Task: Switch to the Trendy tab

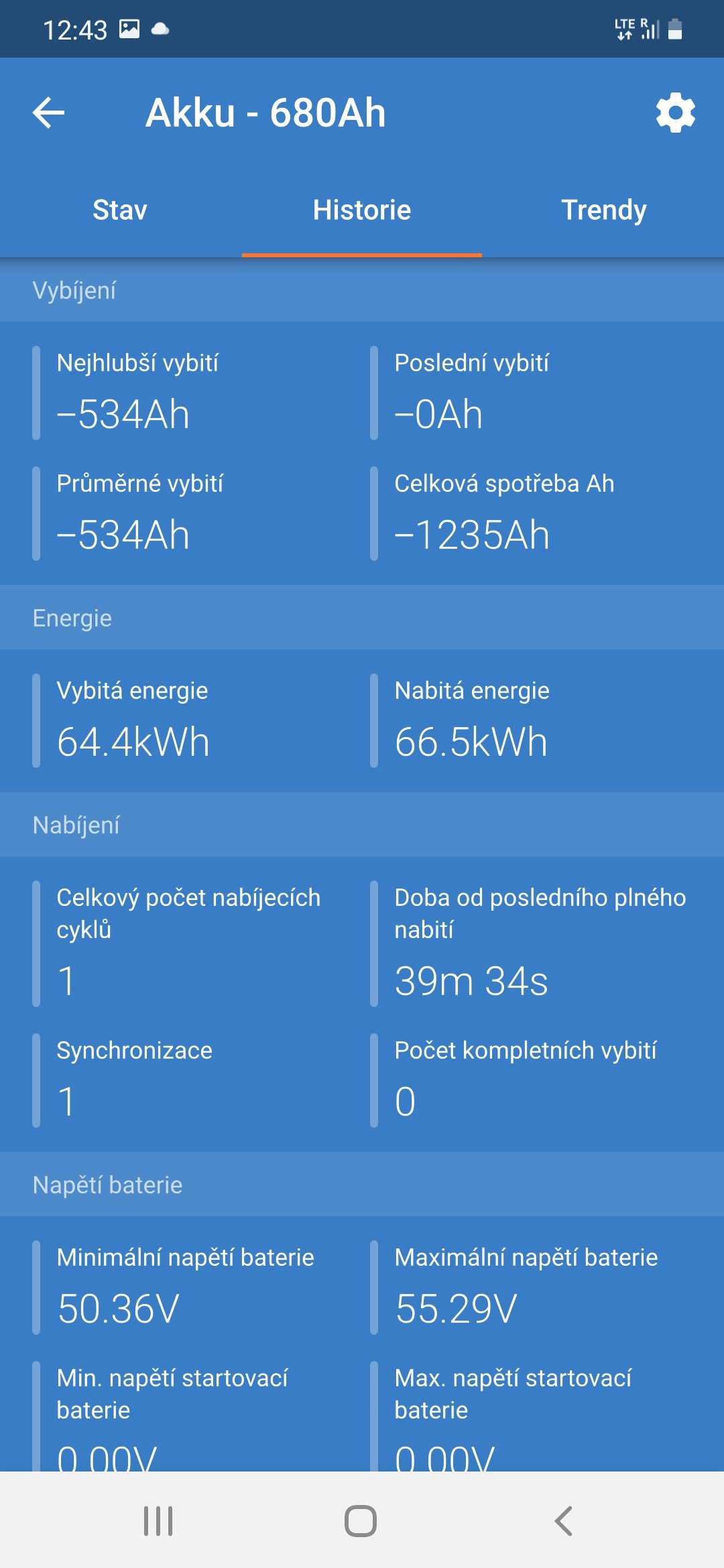Action: coord(603,210)
